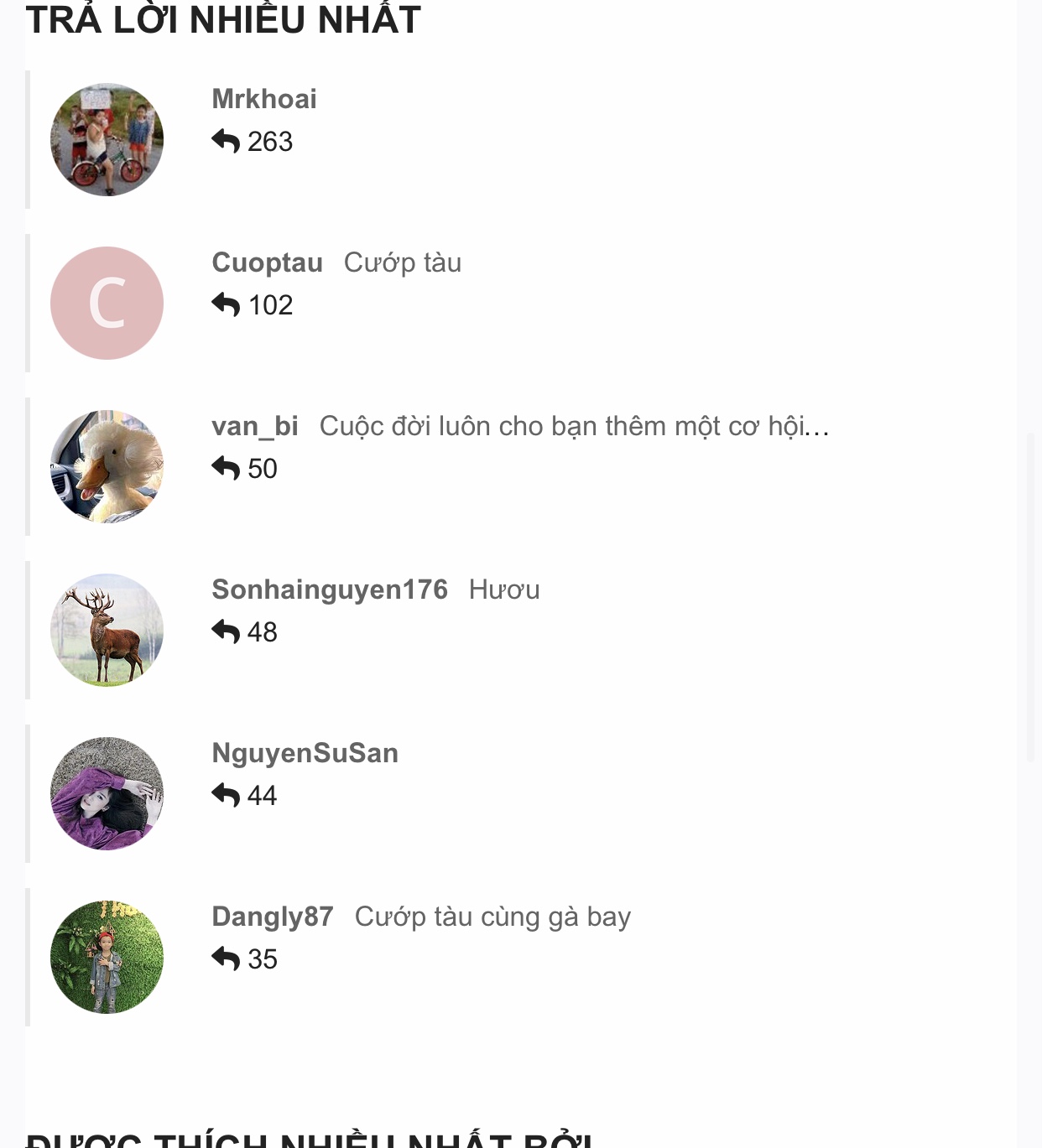The height and width of the screenshot is (1148, 1042).
Task: Tap NguyenSuSan's avatar photo
Action: [107, 793]
